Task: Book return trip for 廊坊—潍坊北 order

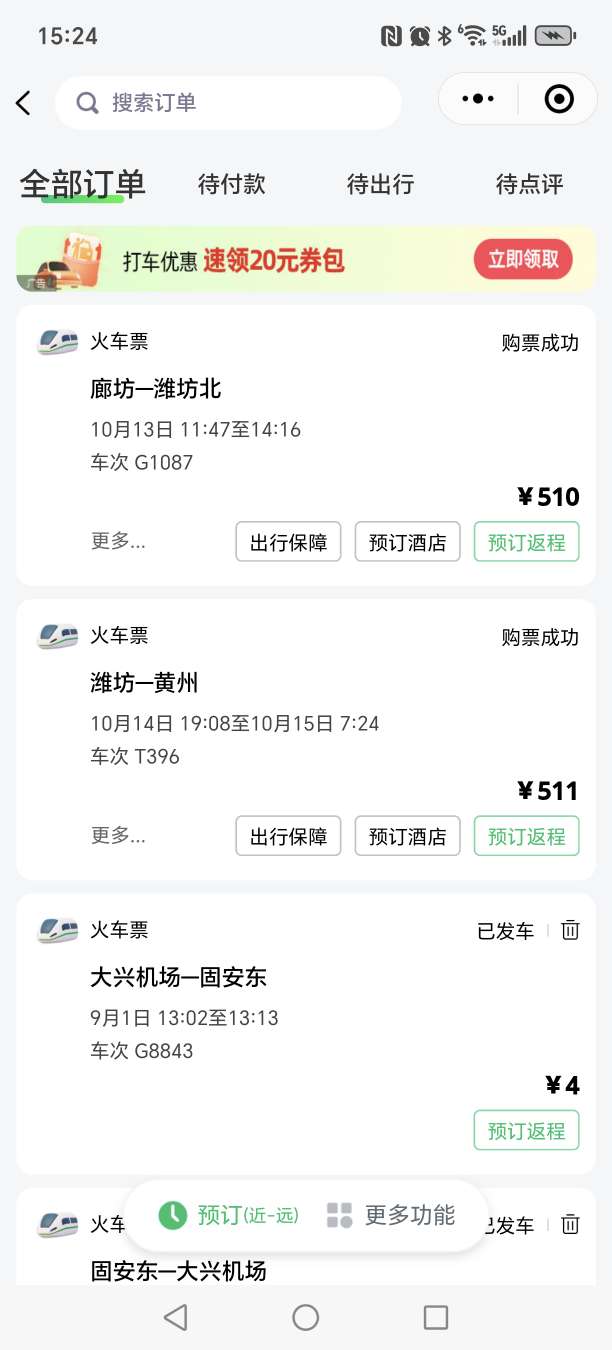Action: [x=526, y=543]
